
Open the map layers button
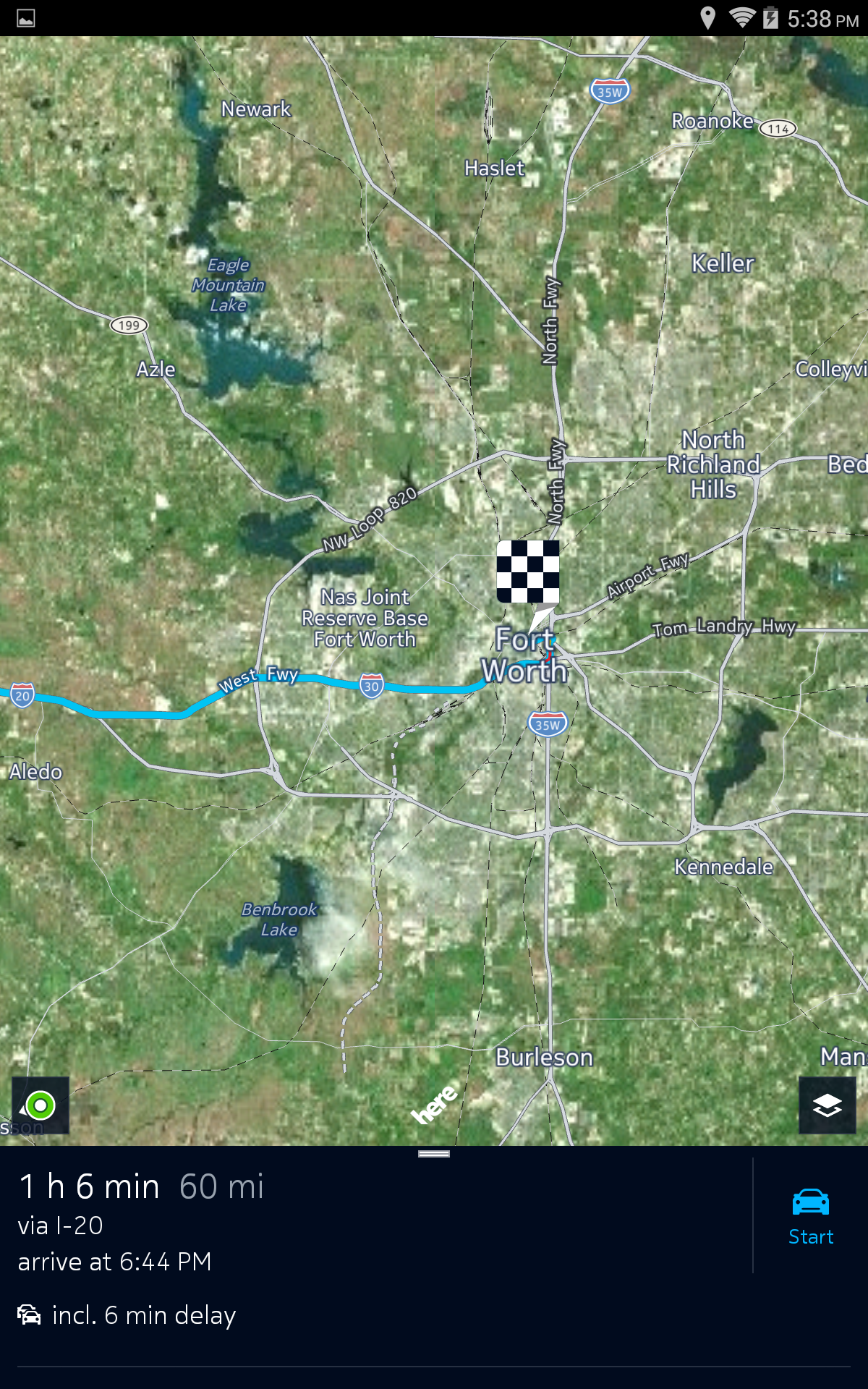coord(827,1105)
